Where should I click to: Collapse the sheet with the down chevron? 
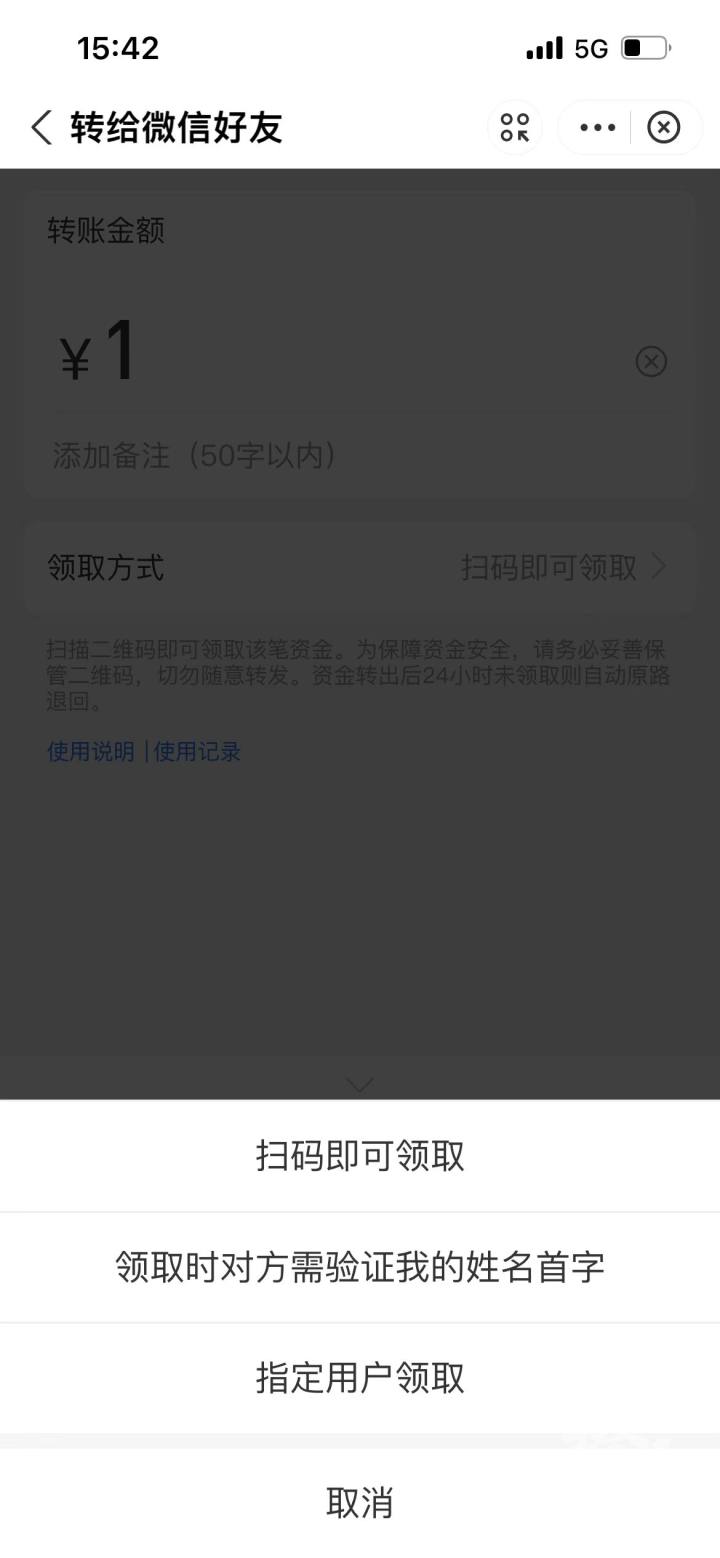[360, 1084]
